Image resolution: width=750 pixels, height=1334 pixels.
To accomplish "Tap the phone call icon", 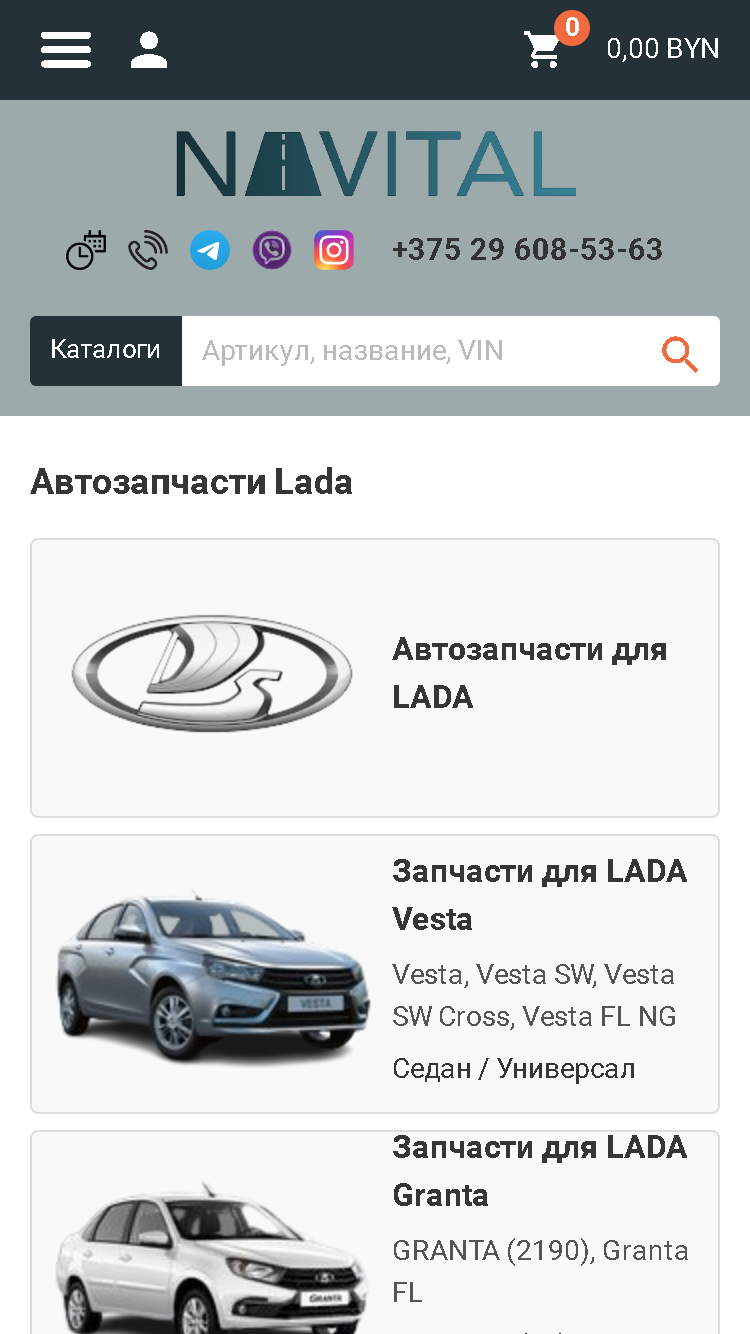I will 148,250.
